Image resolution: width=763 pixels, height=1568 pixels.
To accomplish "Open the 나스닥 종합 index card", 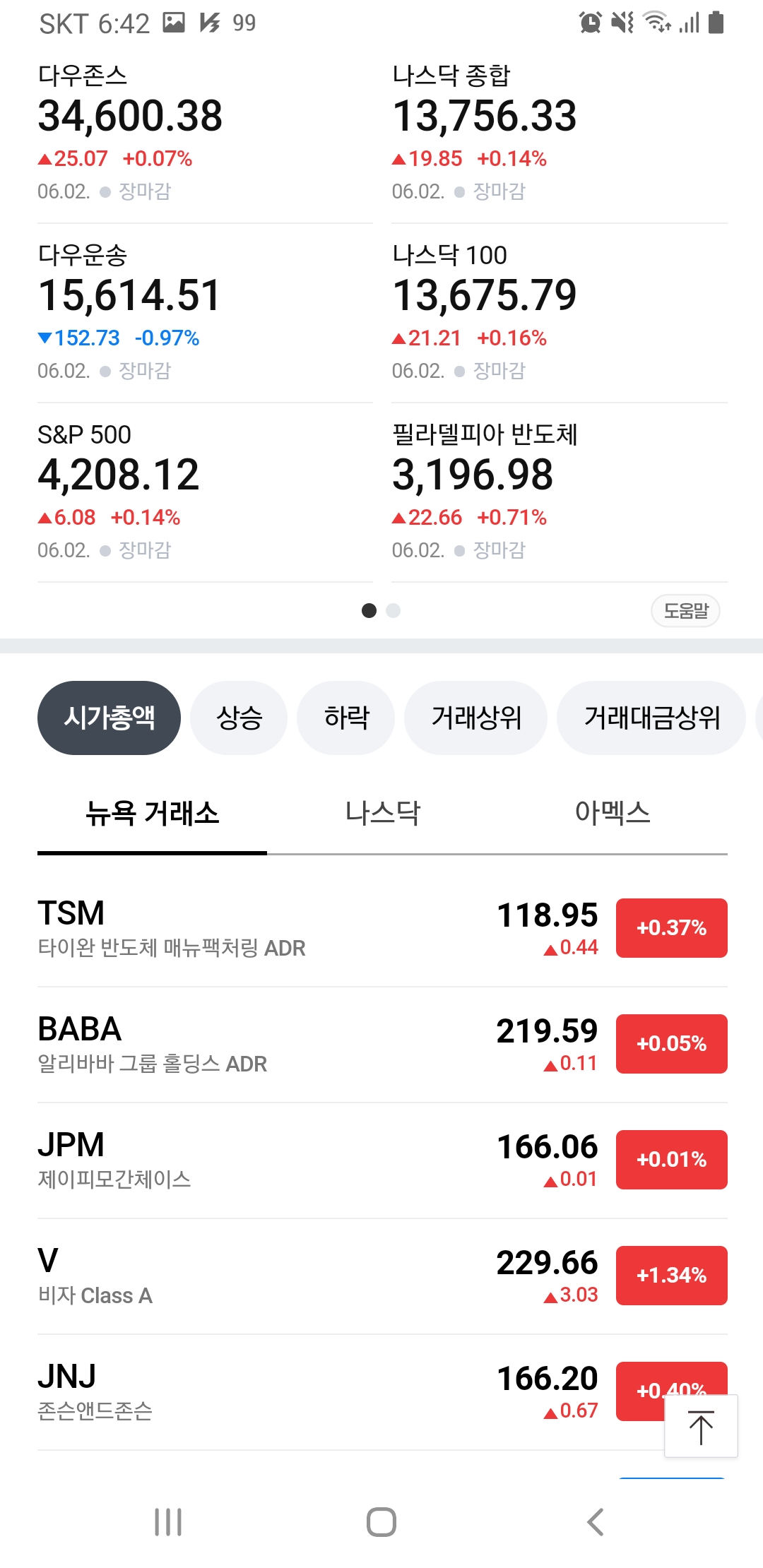I will pyautogui.click(x=560, y=133).
